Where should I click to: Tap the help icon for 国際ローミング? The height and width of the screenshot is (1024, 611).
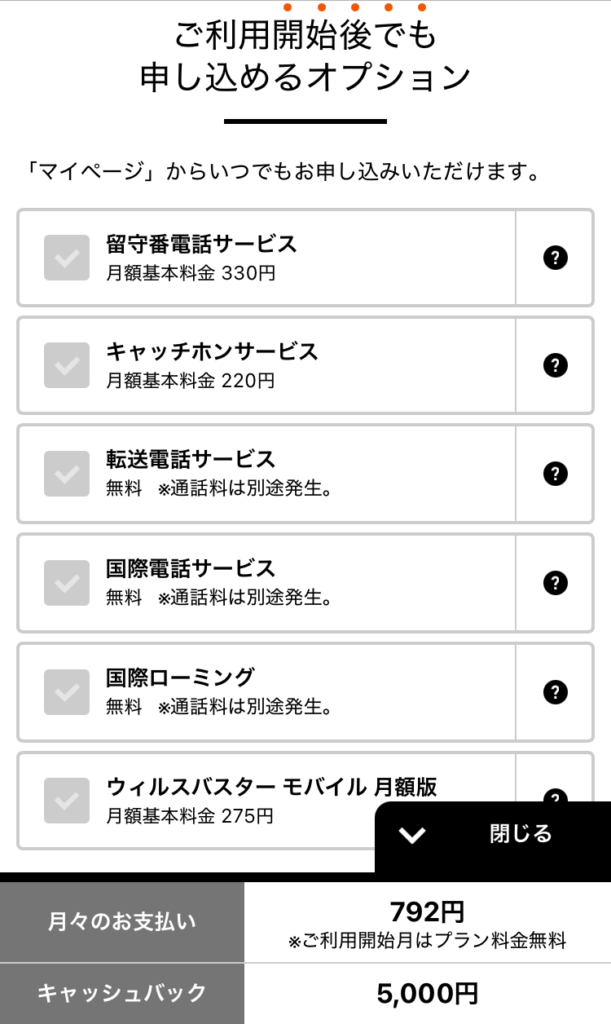point(555,692)
